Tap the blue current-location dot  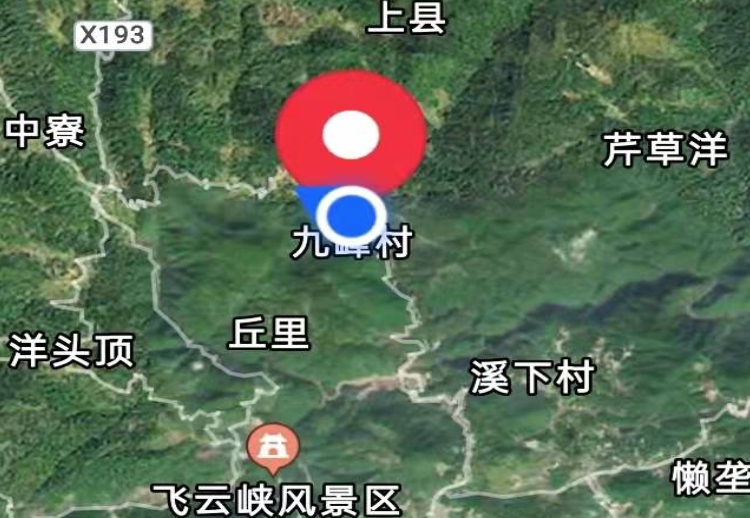point(351,213)
